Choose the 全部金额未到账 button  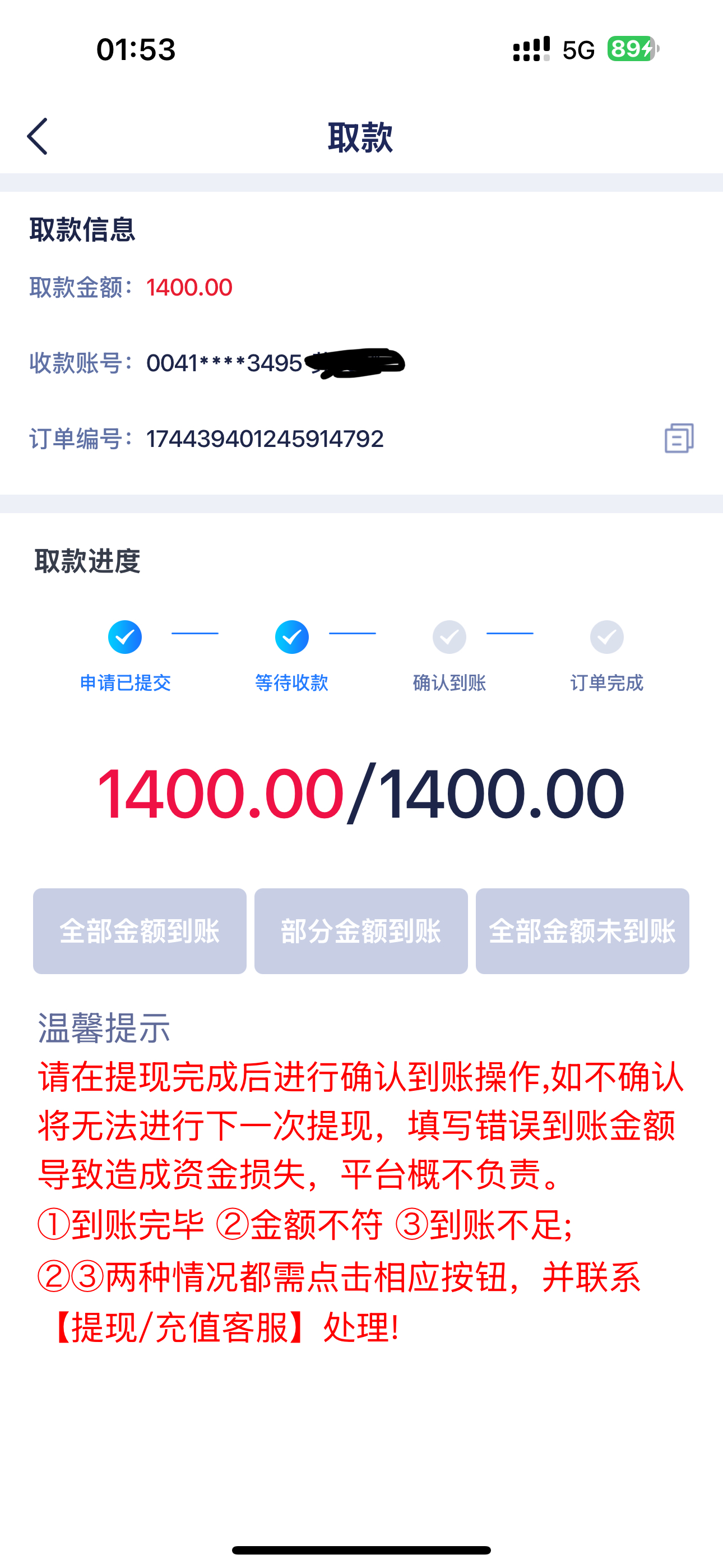[x=582, y=931]
